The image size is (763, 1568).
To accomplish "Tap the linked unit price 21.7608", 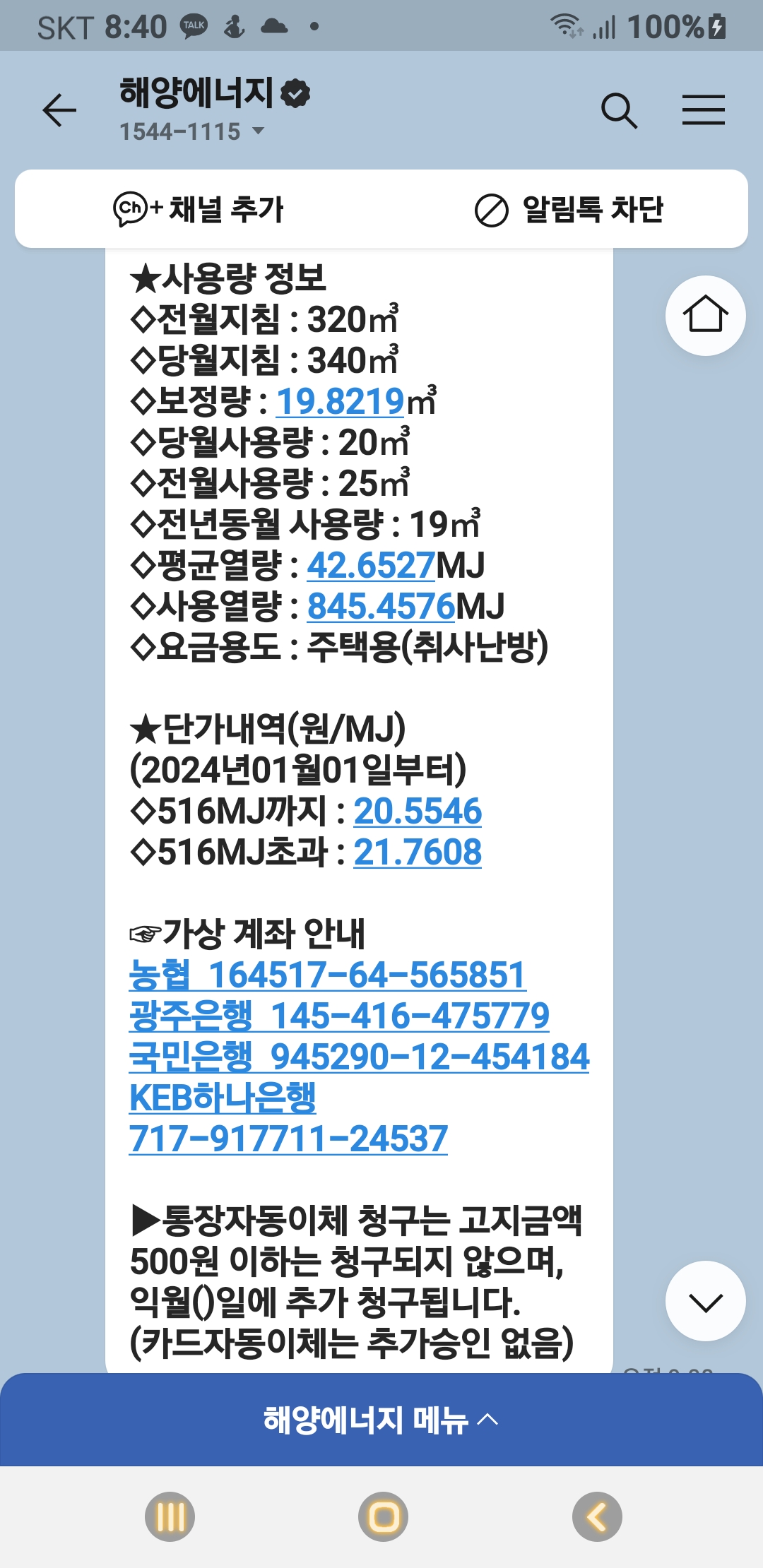I will (418, 853).
